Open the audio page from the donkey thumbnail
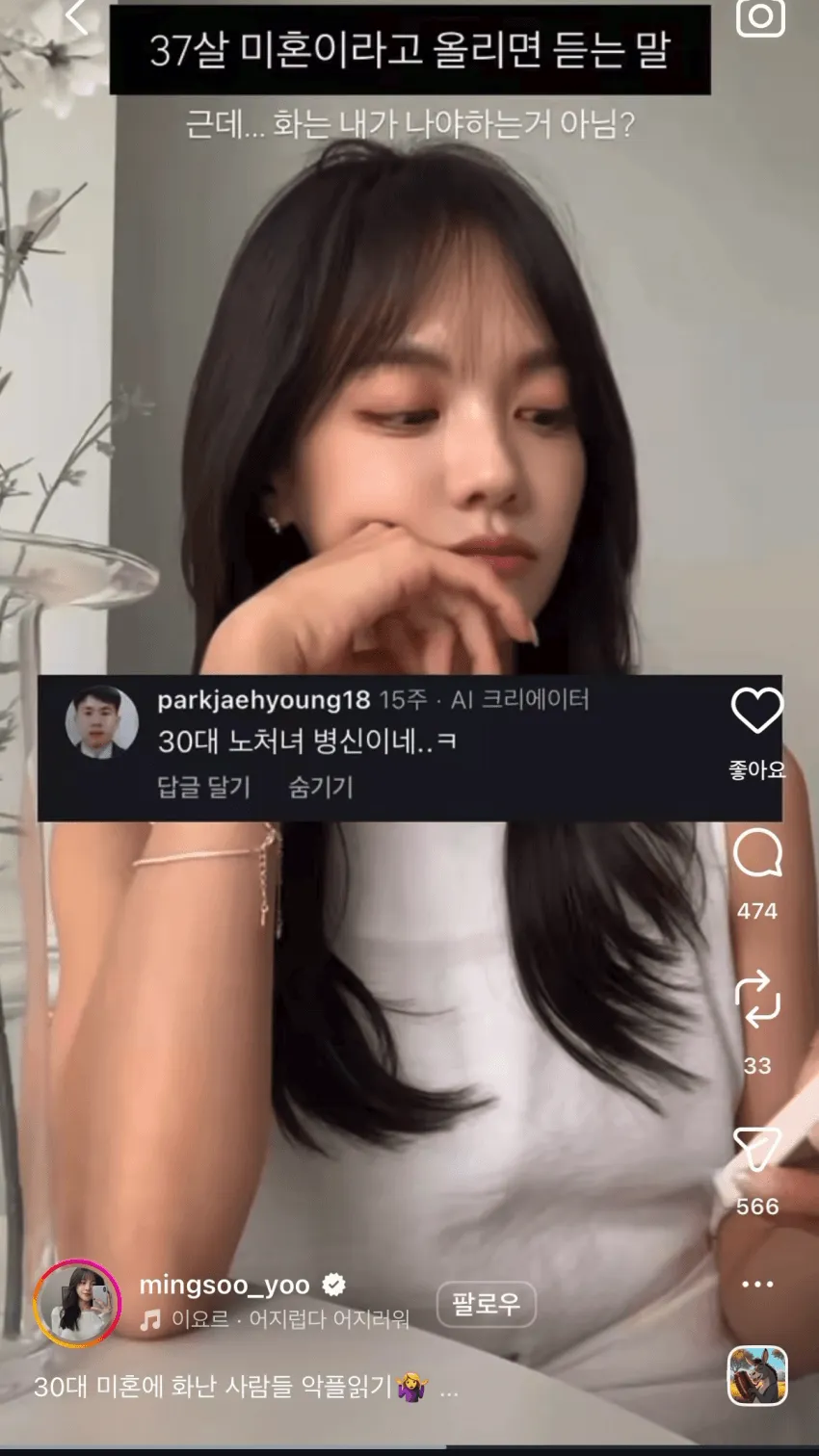This screenshot has width=819, height=1456. click(757, 1376)
